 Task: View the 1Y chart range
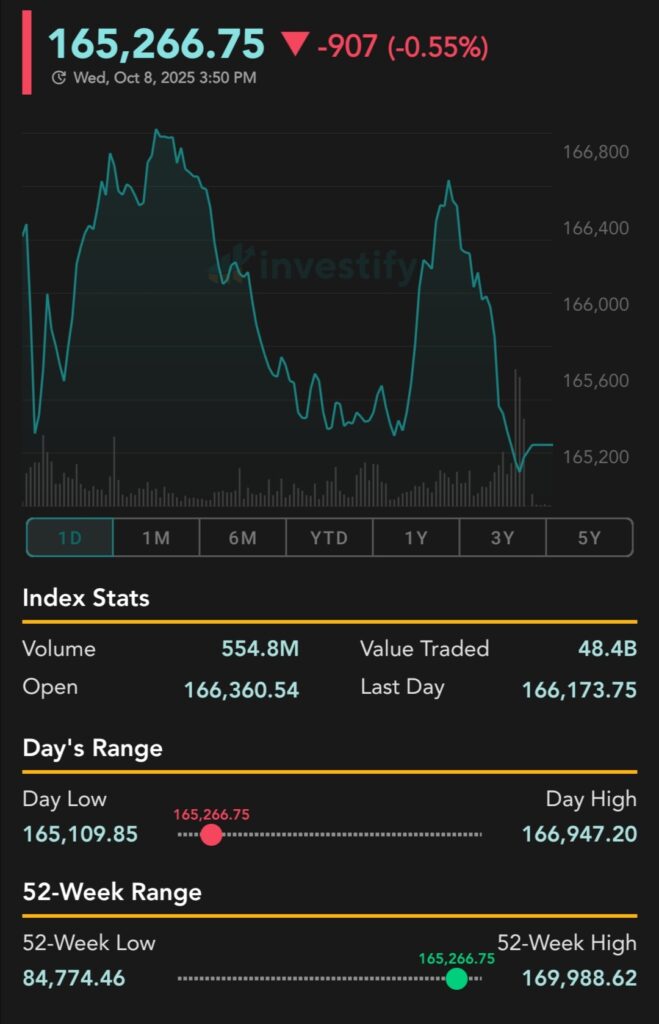tap(416, 537)
